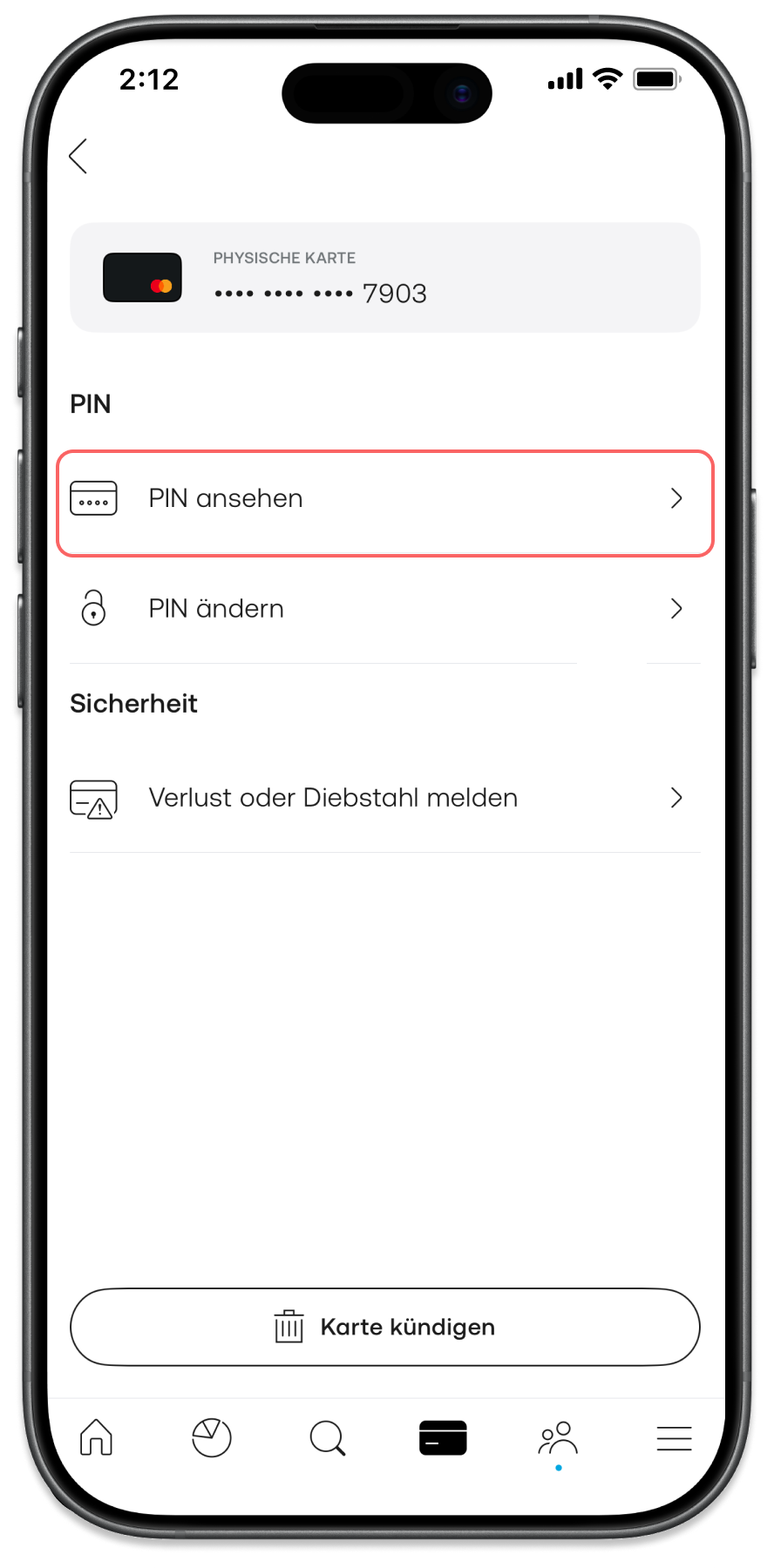Tap the Karte kündigen button
The width and height of the screenshot is (774, 1568).
(384, 1327)
